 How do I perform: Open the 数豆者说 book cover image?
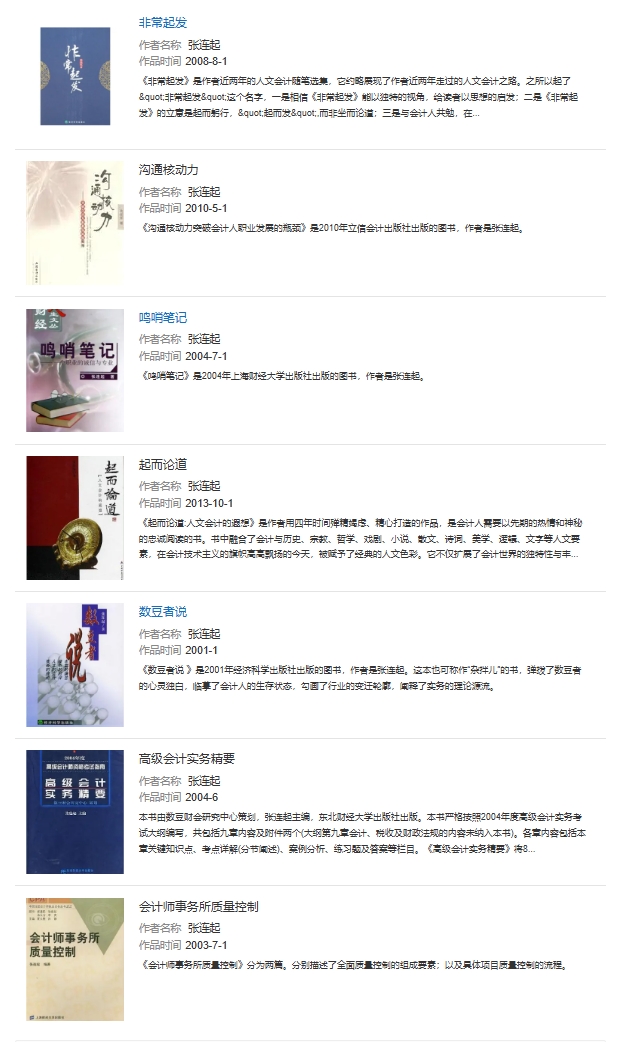pos(75,664)
